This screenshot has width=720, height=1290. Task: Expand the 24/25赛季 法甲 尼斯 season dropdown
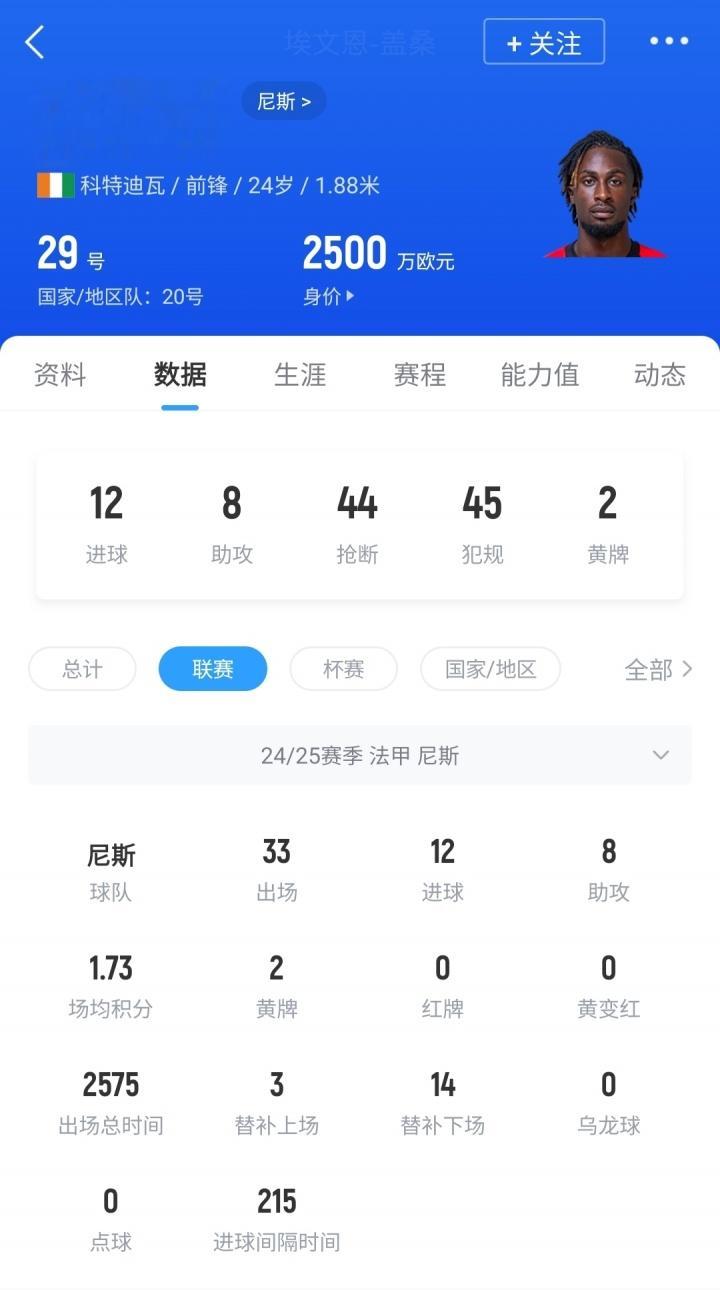pos(360,755)
